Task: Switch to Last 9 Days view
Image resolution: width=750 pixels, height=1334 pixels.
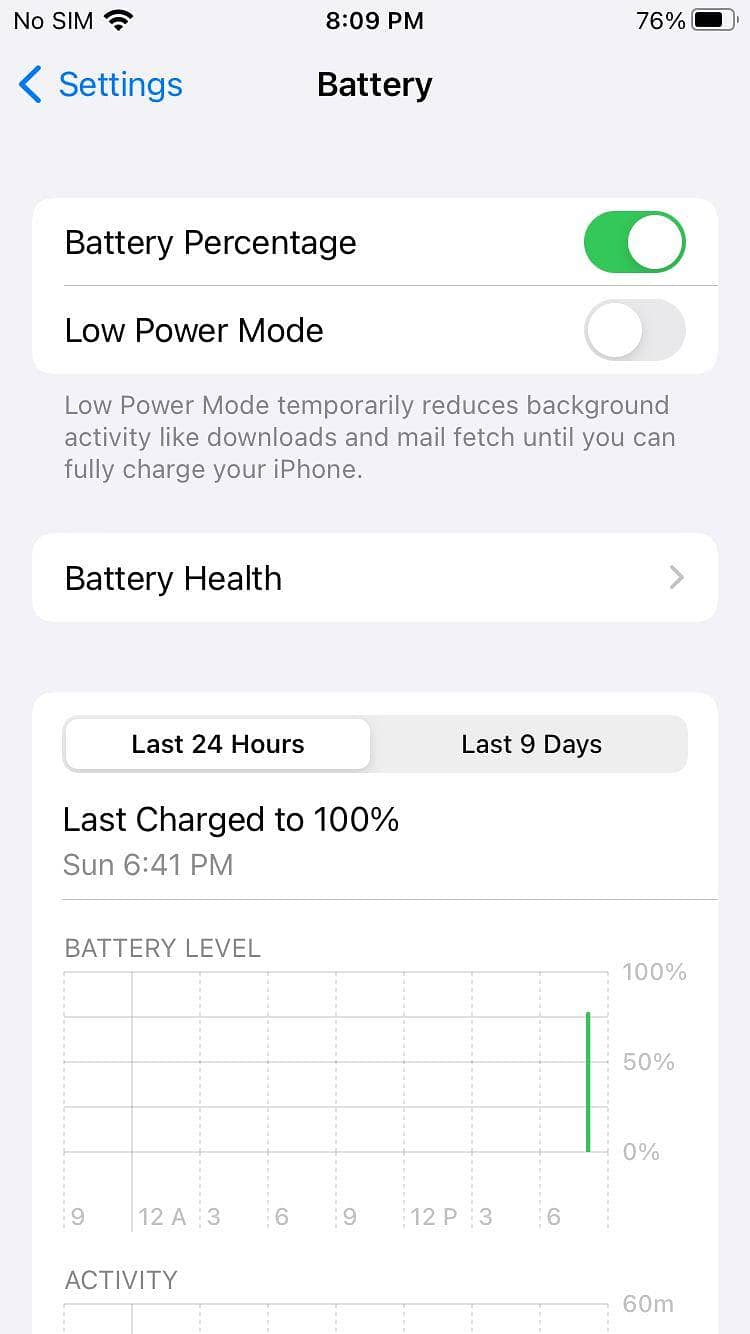Action: (531, 744)
